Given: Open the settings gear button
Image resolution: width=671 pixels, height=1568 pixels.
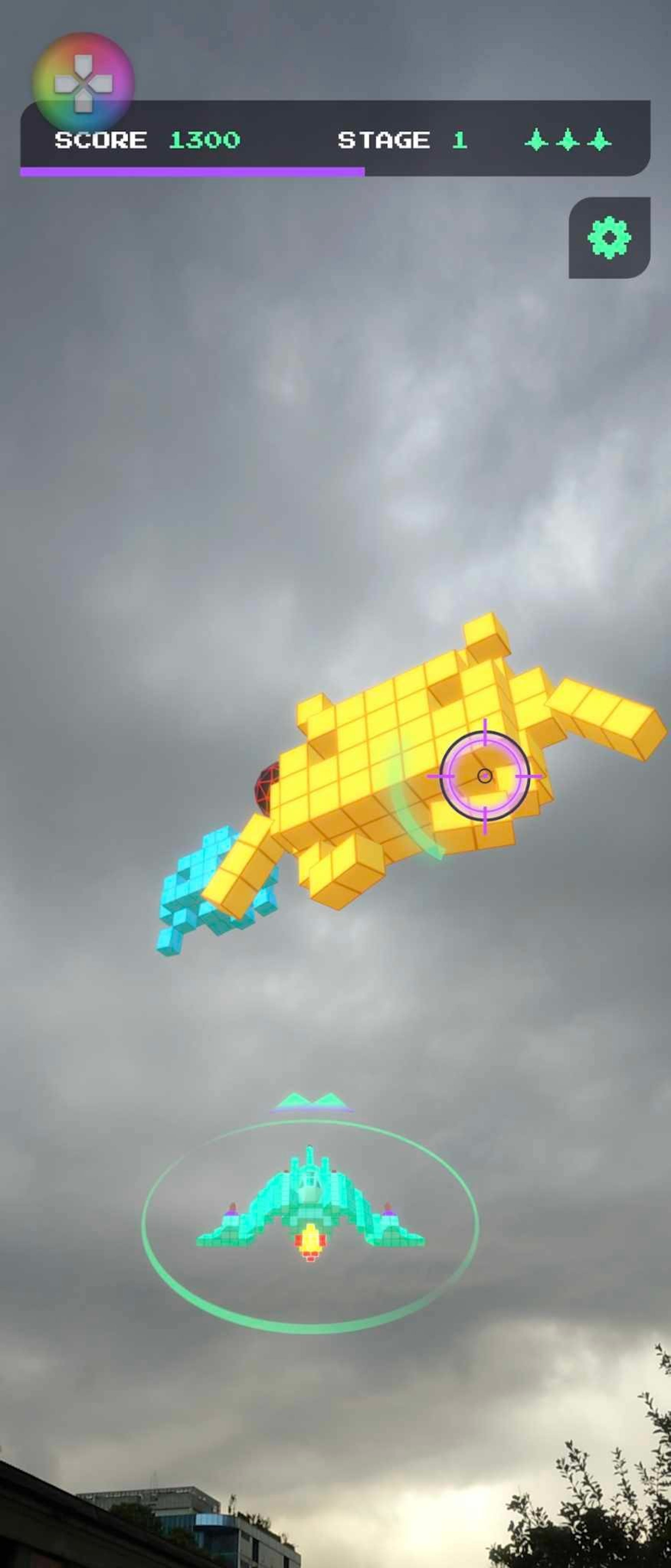Looking at the screenshot, I should 609,237.
